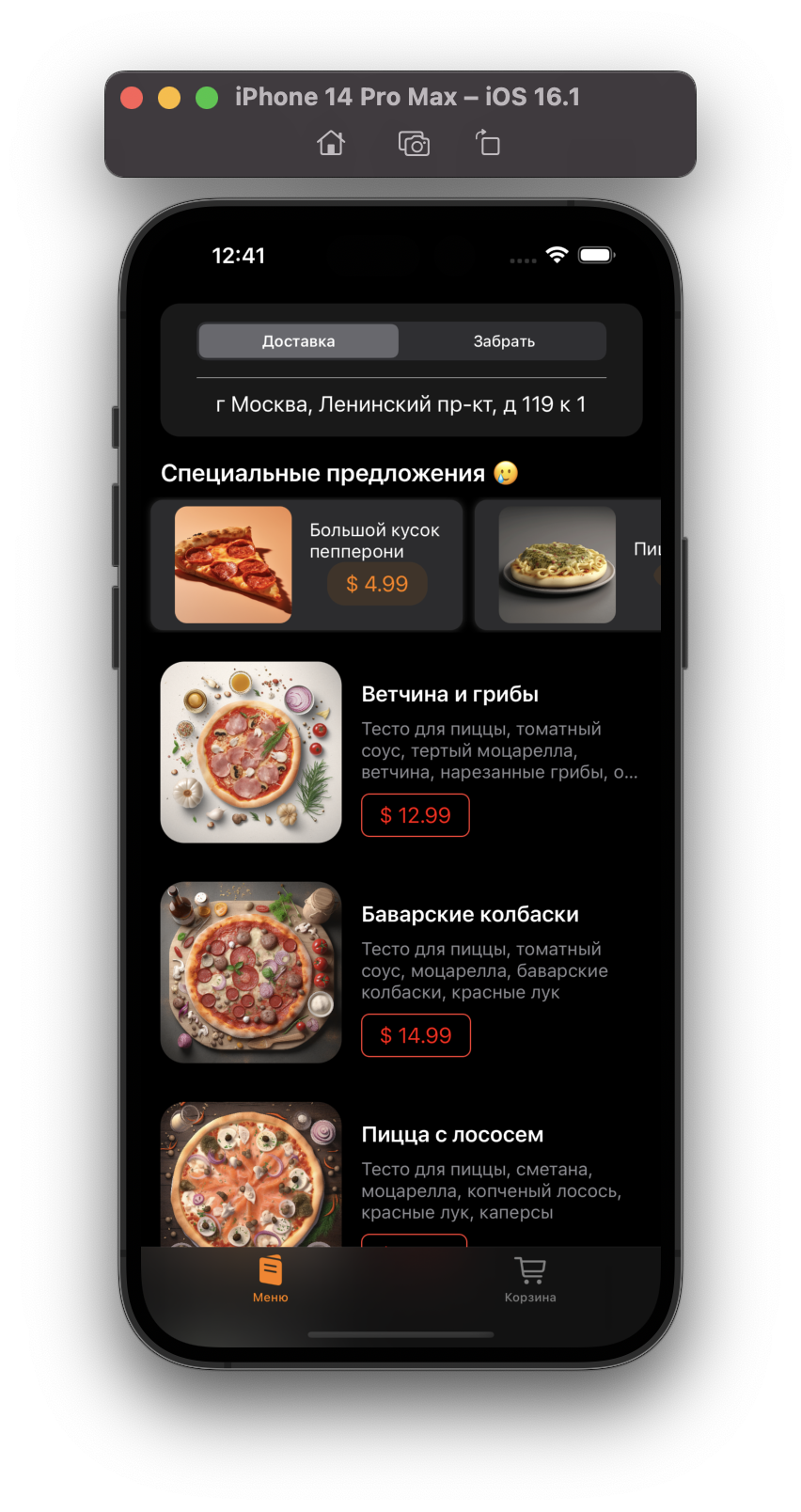The image size is (801, 1512).
Task: Tap the delivery address г Москва, Ленинский пр-кт
Action: click(x=400, y=404)
